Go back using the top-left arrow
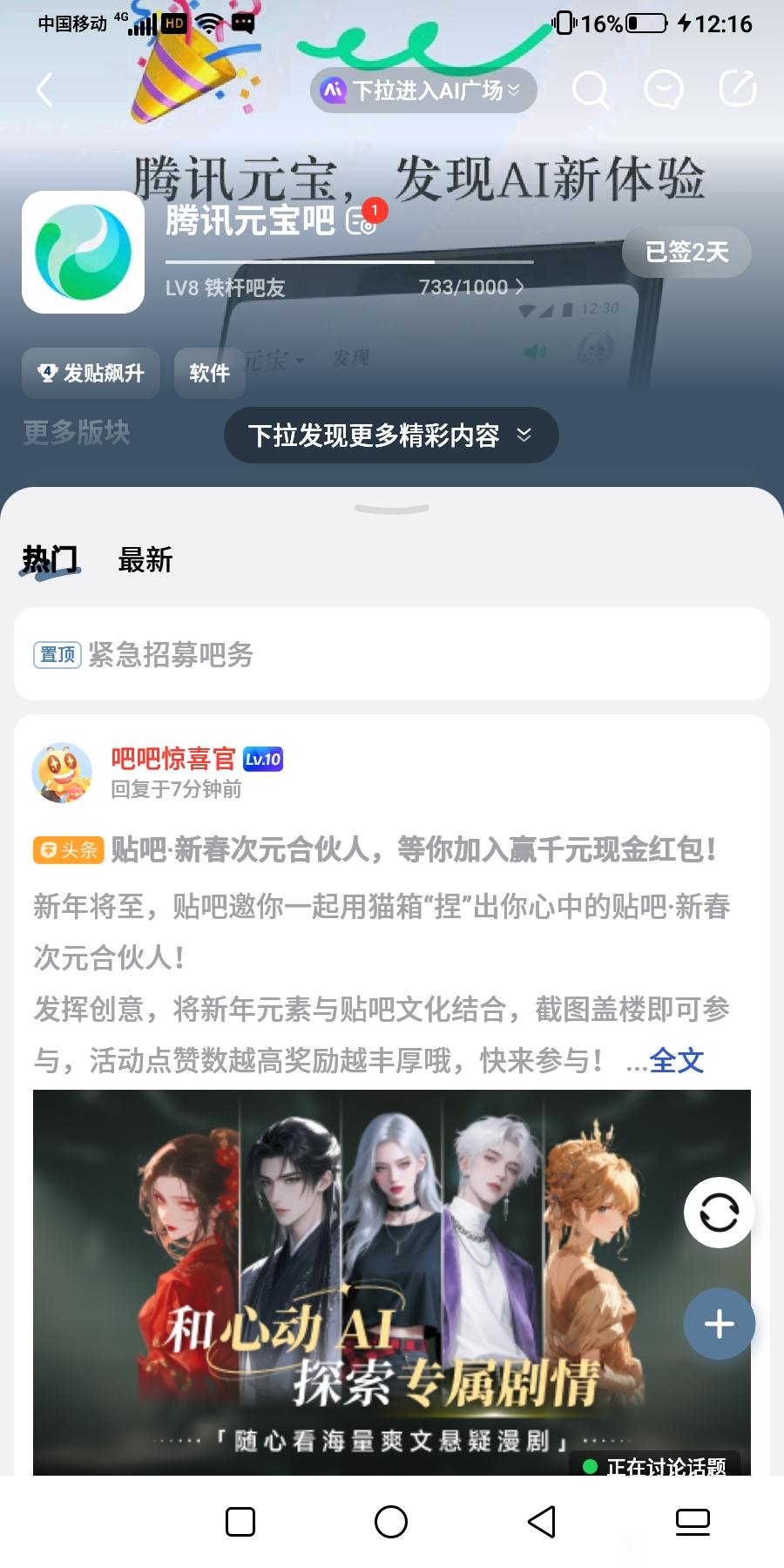Viewport: 784px width, 1568px height. click(44, 90)
